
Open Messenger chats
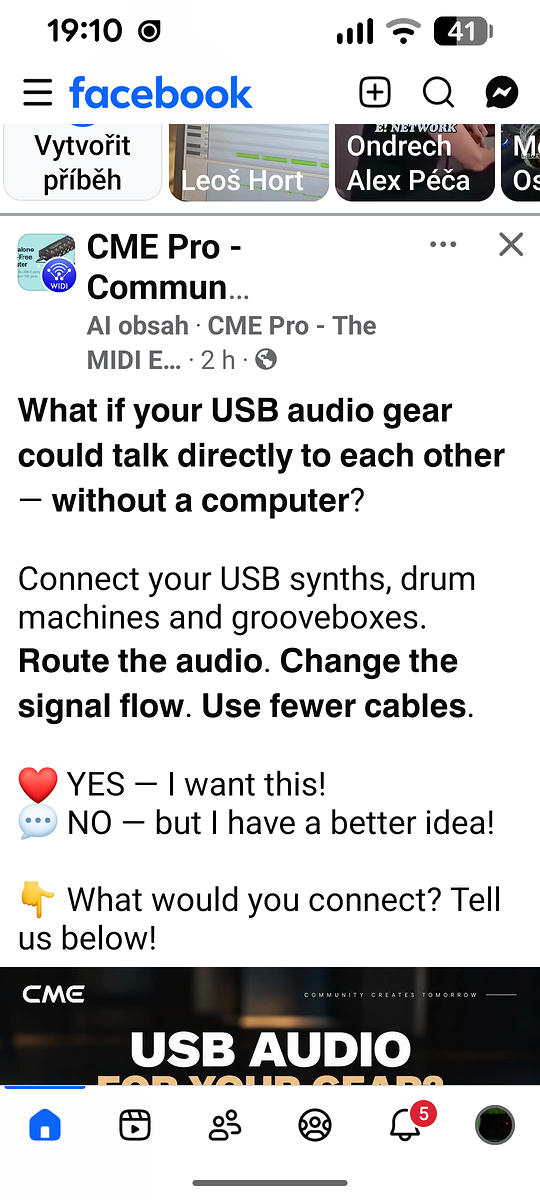pos(502,93)
